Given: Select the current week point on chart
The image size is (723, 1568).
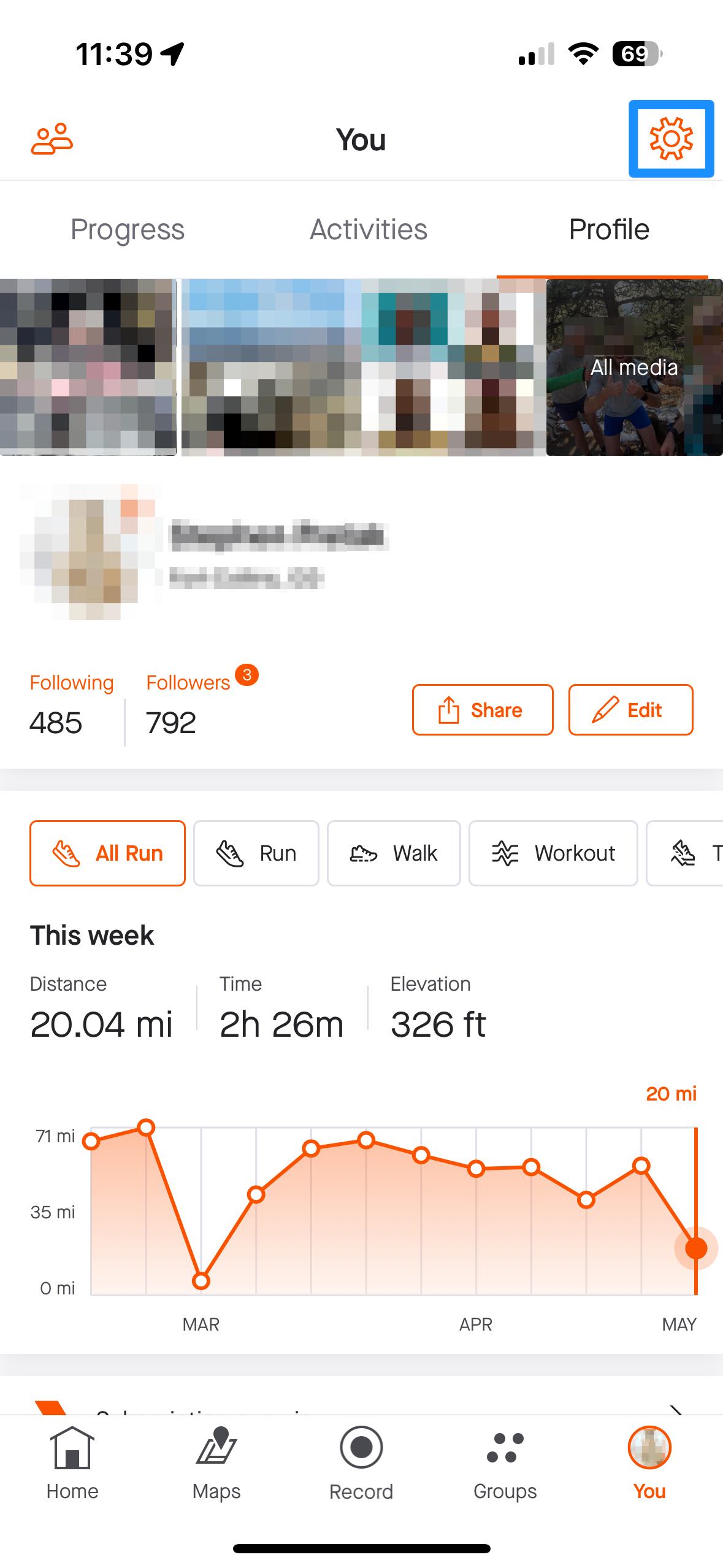Looking at the screenshot, I should click(x=695, y=1248).
